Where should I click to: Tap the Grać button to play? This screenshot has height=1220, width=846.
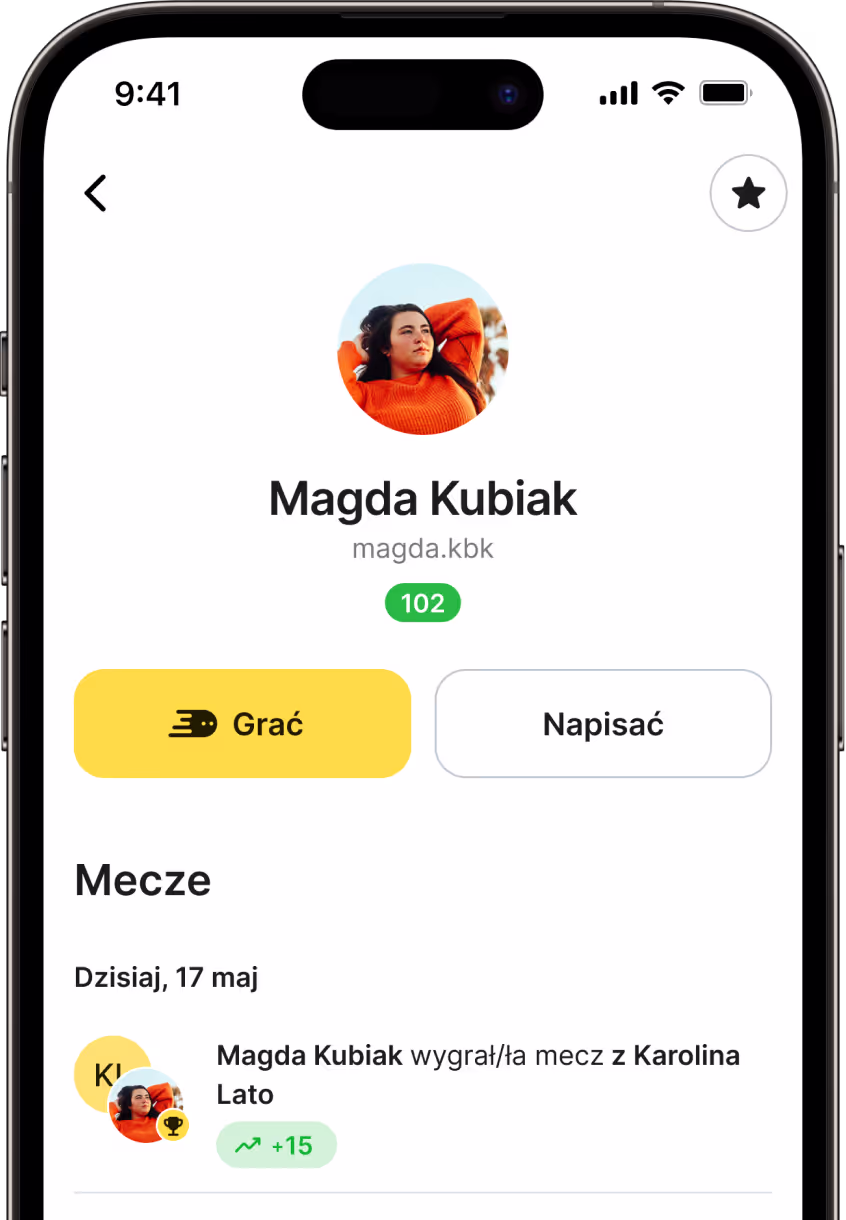pyautogui.click(x=242, y=723)
